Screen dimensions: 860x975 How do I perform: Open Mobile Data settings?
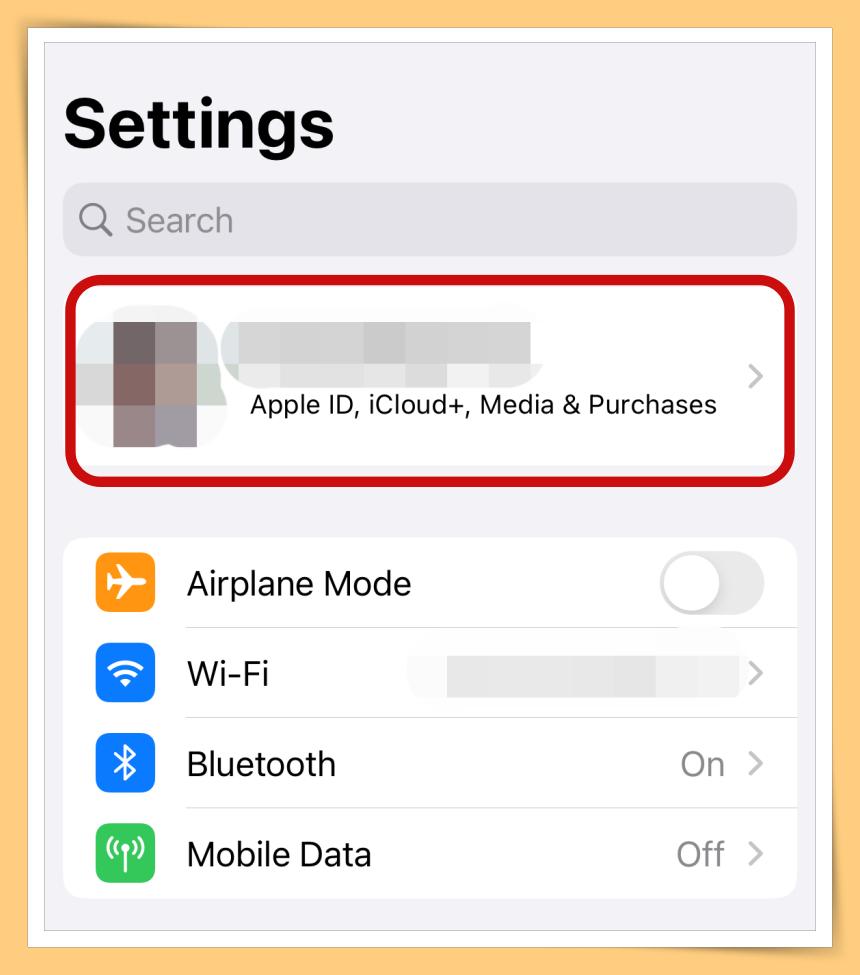tap(430, 854)
